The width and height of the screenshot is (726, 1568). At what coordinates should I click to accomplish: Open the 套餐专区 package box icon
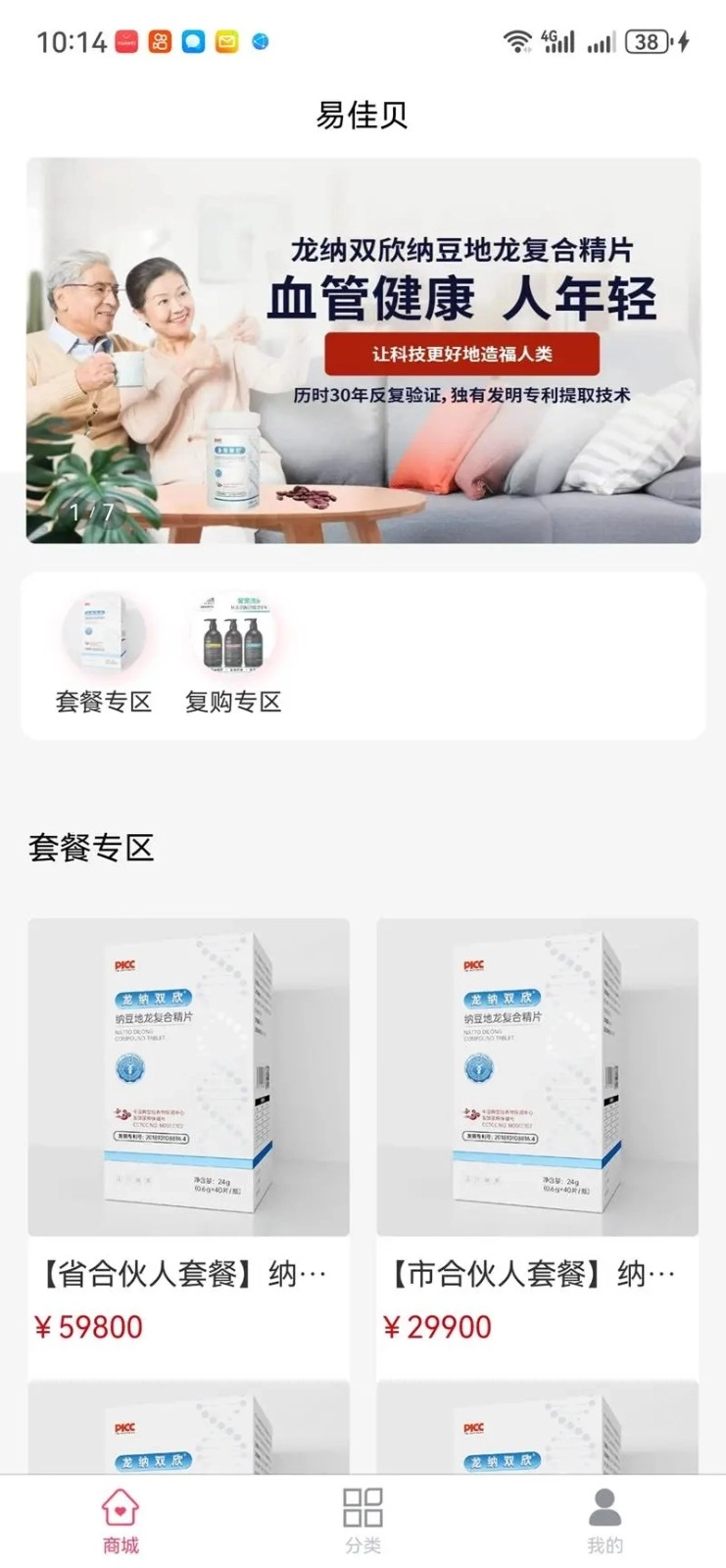(103, 632)
